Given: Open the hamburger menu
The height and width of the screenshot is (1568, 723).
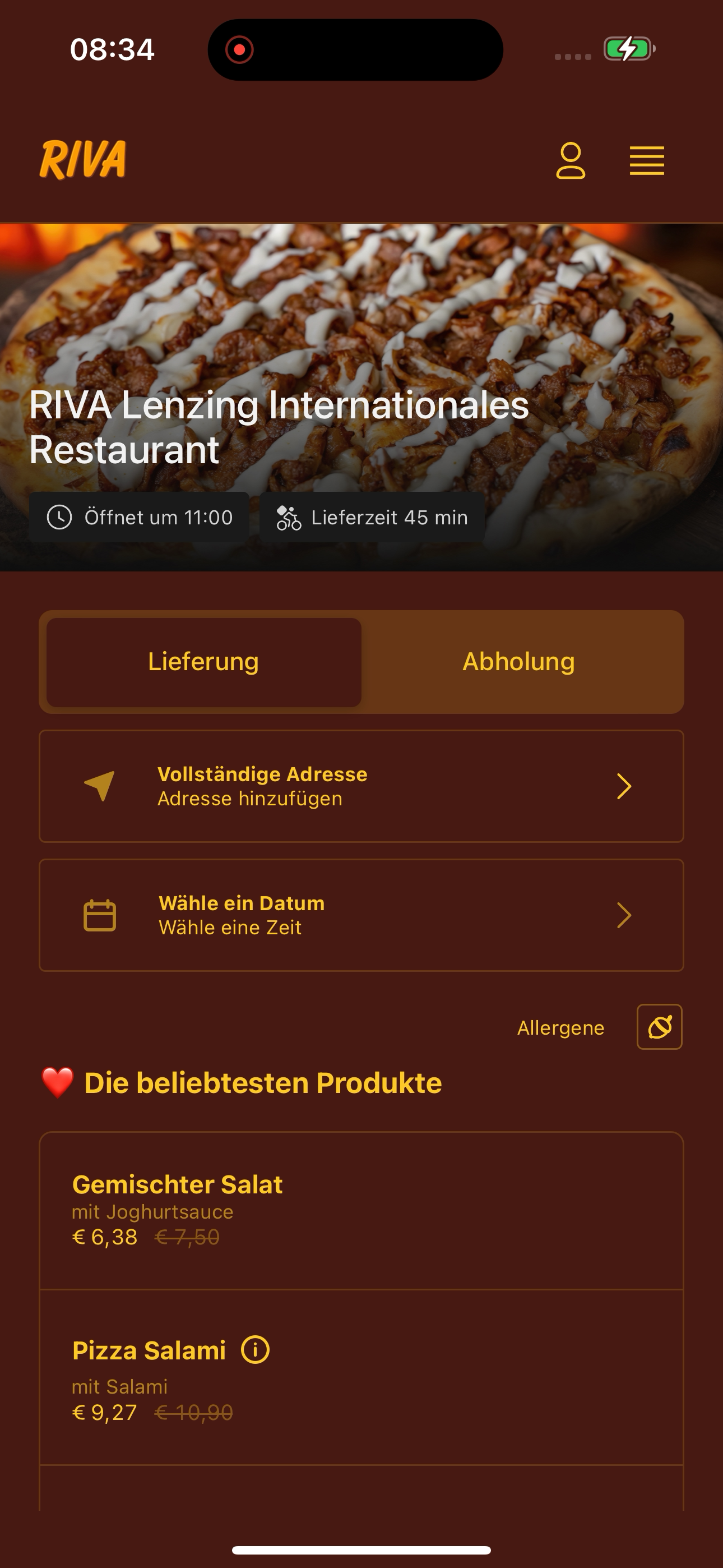Looking at the screenshot, I should pos(646,161).
